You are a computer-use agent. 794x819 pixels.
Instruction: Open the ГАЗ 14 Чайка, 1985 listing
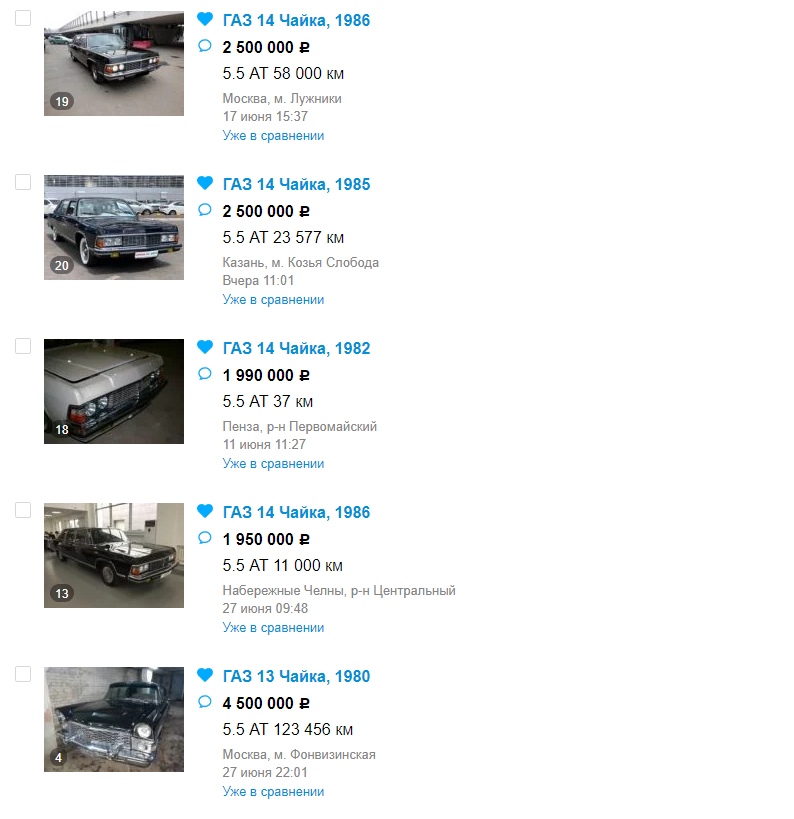pos(296,184)
